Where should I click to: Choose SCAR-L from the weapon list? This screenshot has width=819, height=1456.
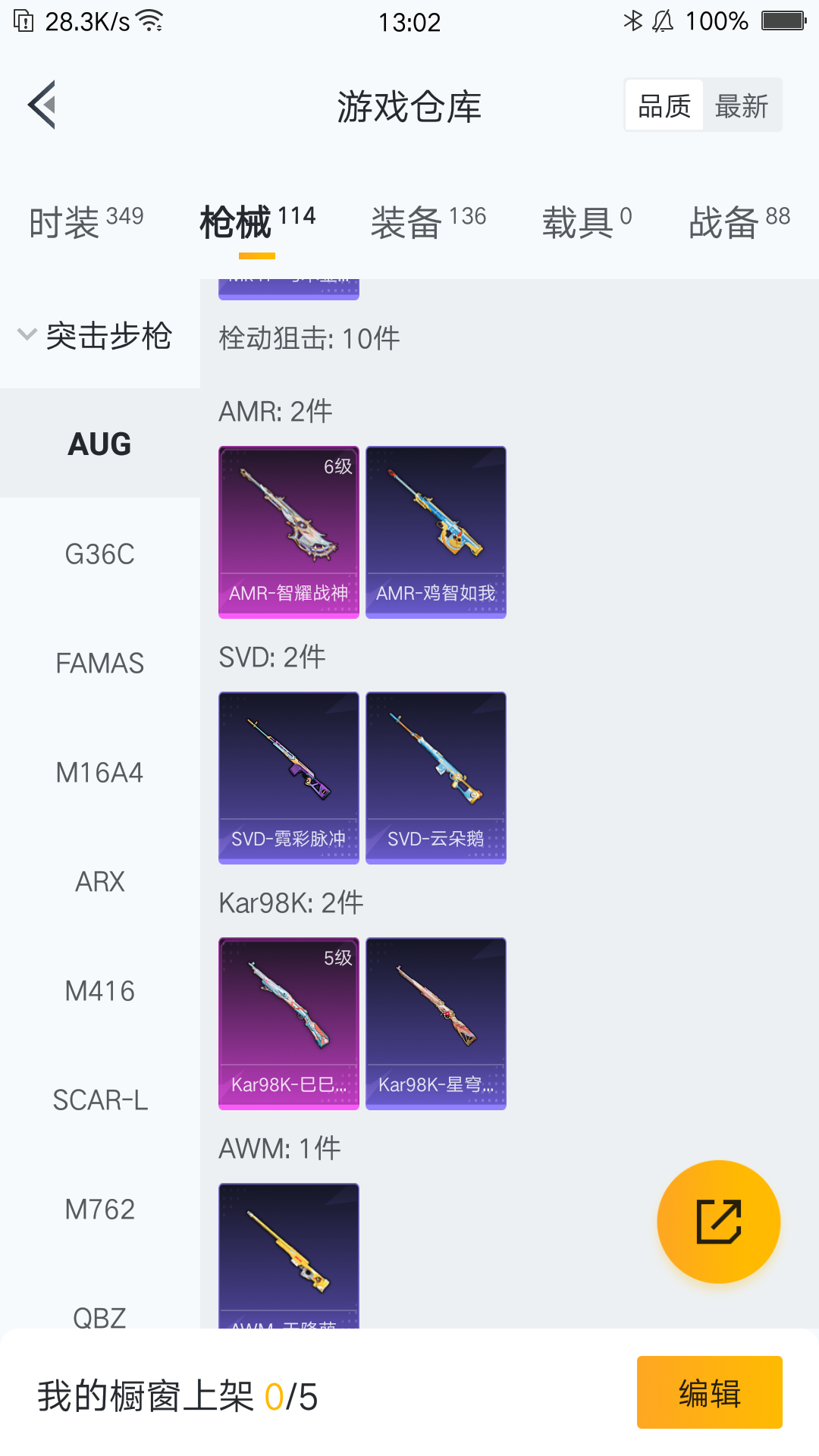point(99,1100)
